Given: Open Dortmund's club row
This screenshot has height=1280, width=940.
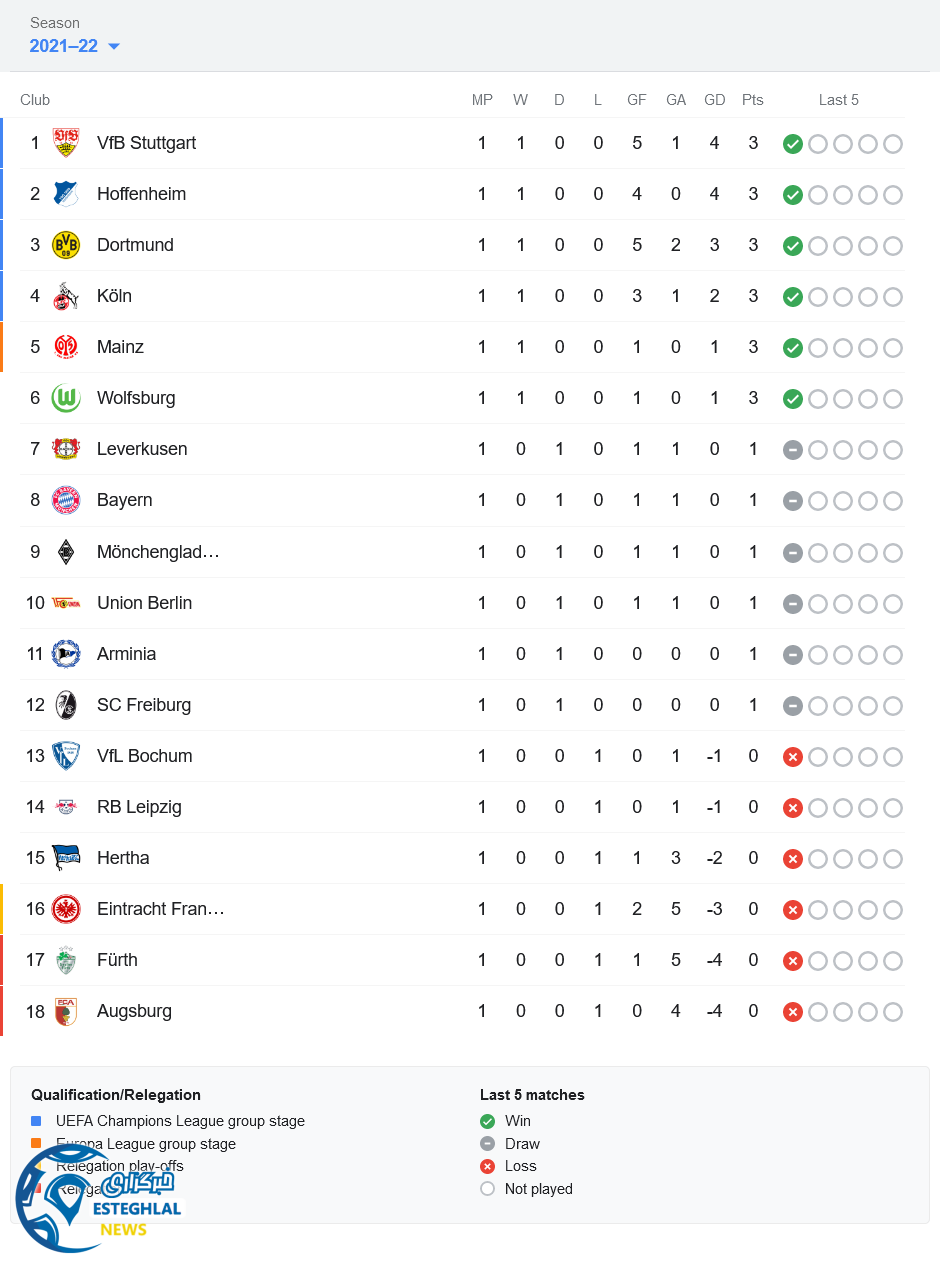Looking at the screenshot, I should click(135, 245).
